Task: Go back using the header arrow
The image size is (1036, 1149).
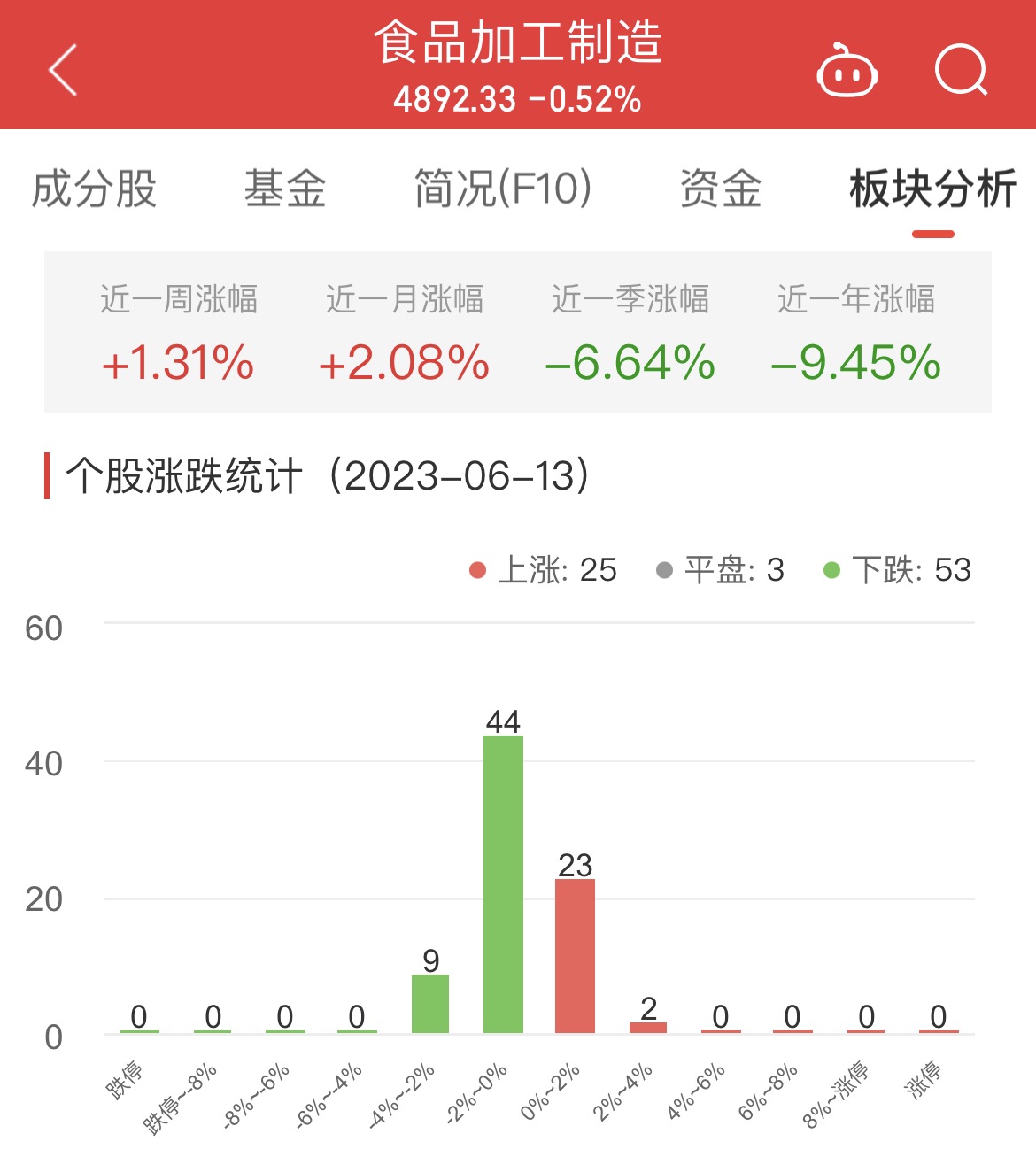Action: pos(64,69)
